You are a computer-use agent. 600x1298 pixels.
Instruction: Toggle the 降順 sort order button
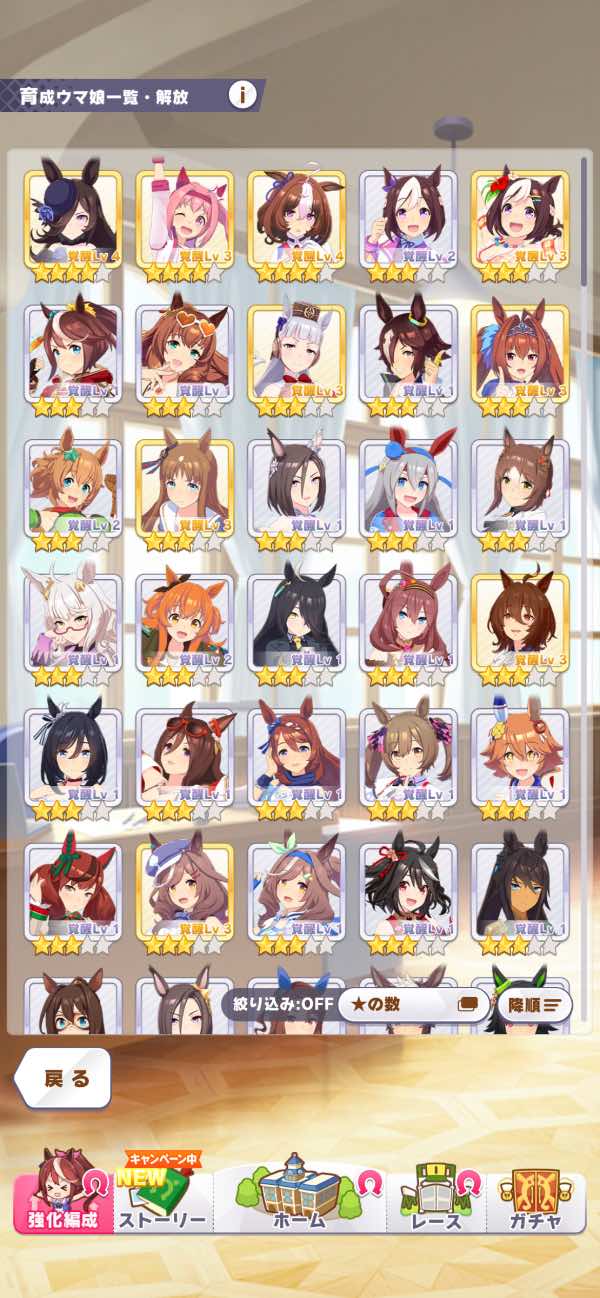(x=535, y=1004)
